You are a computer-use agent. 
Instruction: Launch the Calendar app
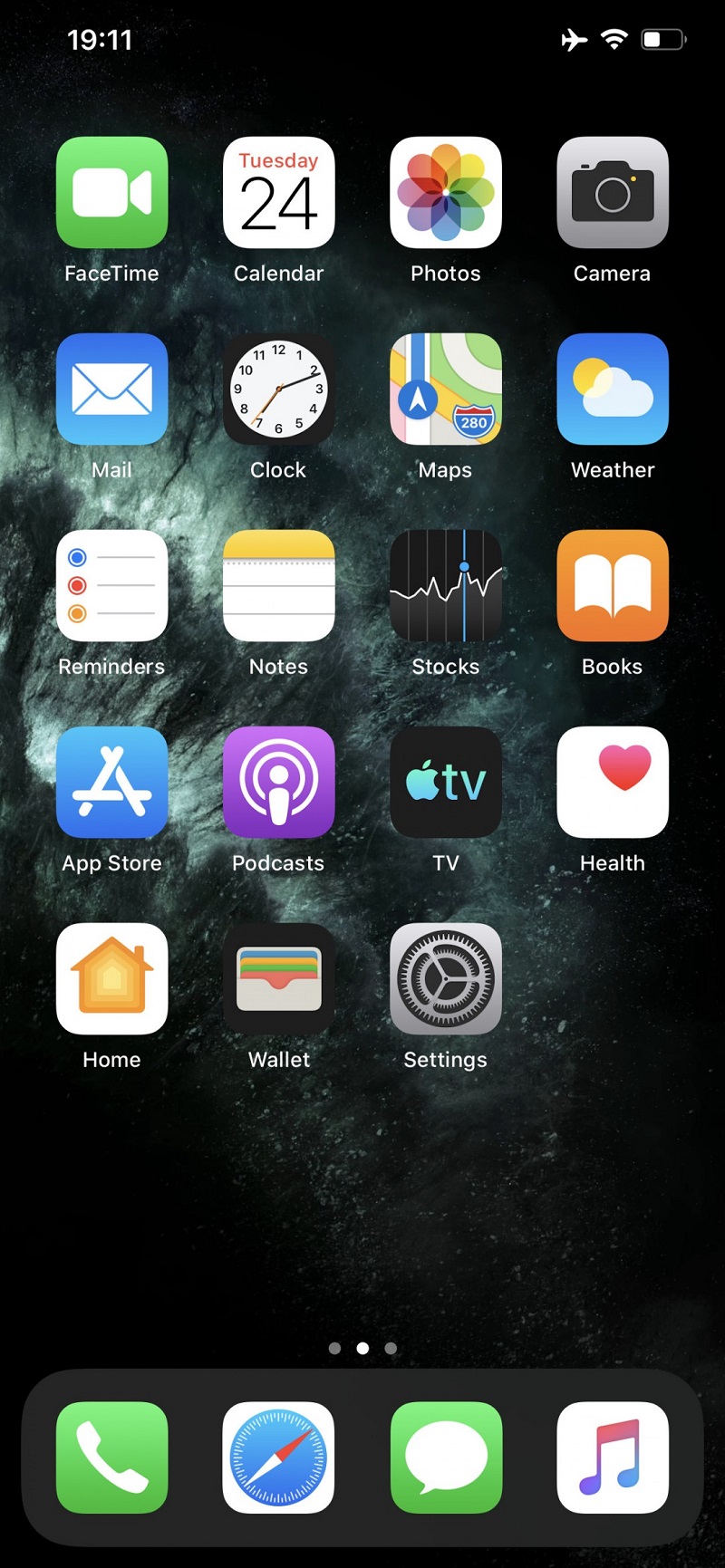point(278,192)
